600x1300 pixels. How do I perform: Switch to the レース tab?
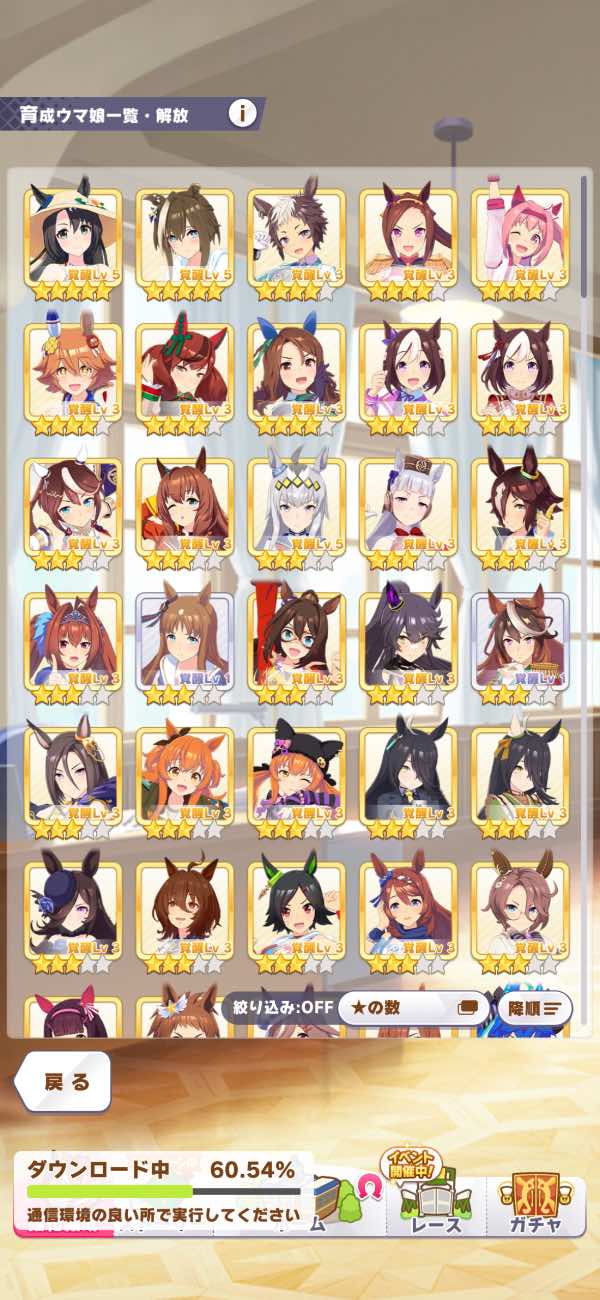(x=435, y=1205)
